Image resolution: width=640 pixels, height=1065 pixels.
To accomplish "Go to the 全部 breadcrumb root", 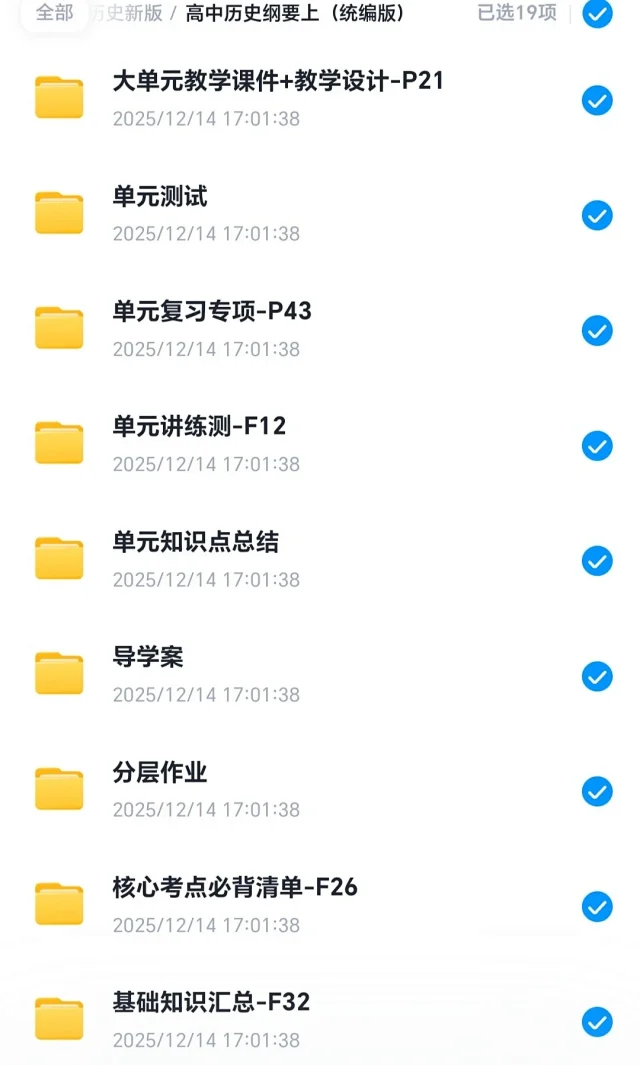I will pos(54,13).
